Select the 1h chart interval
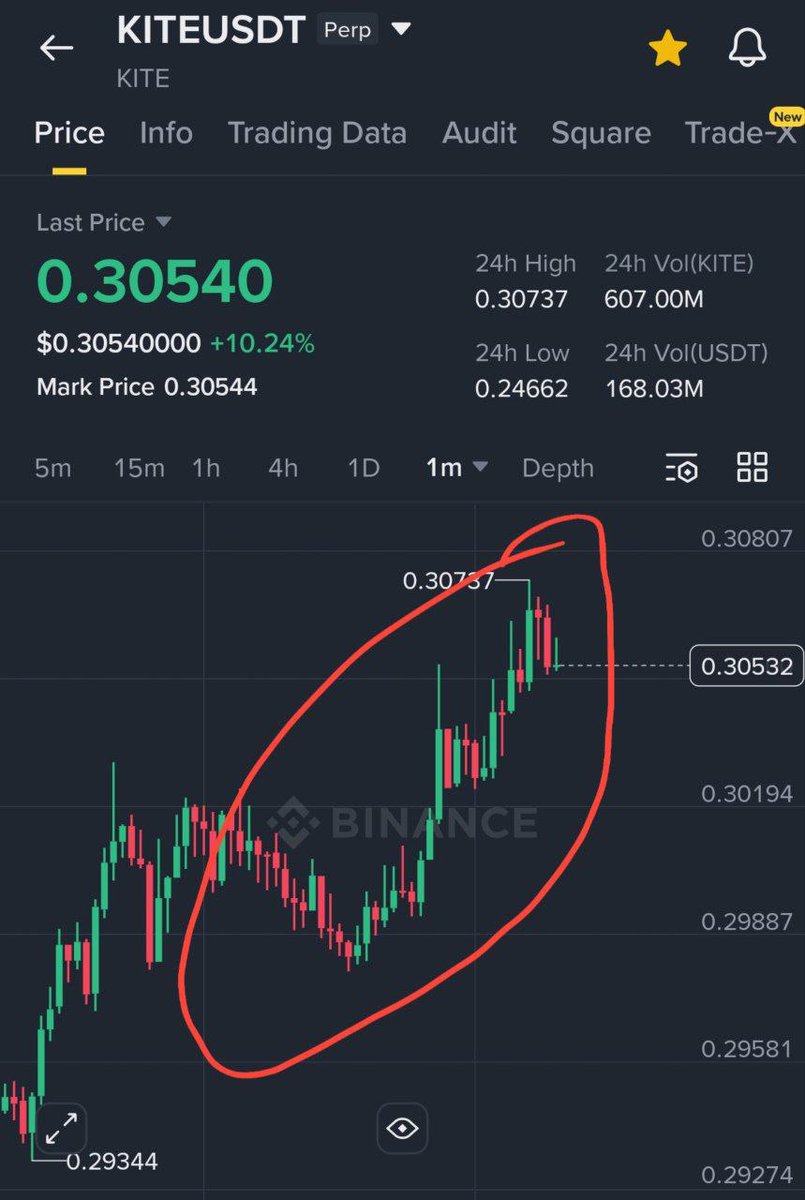This screenshot has width=805, height=1200. [x=206, y=467]
